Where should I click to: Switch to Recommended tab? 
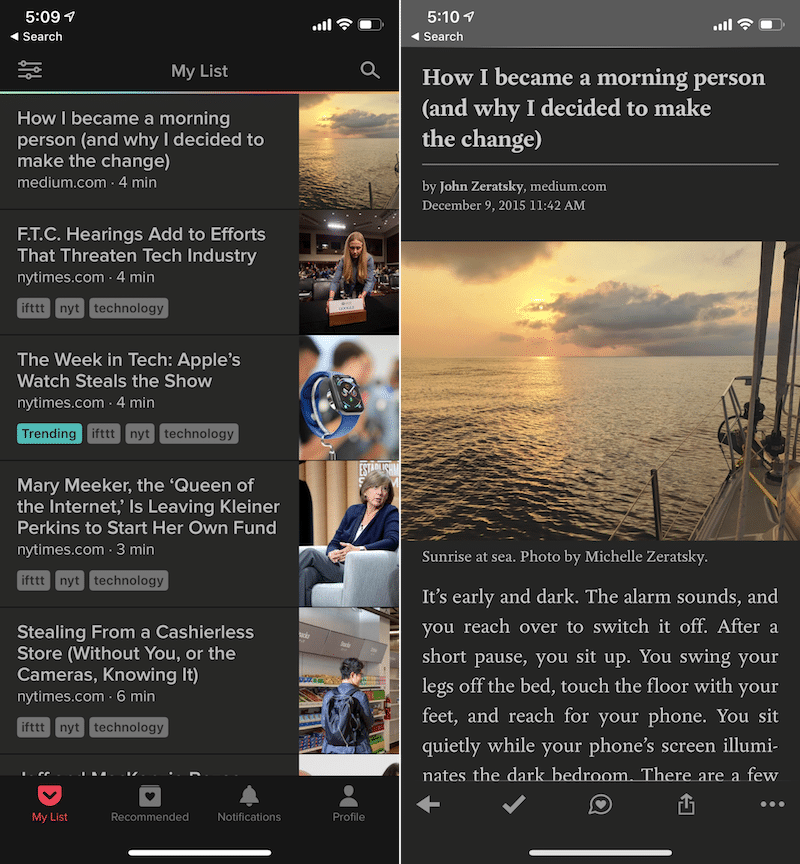150,803
